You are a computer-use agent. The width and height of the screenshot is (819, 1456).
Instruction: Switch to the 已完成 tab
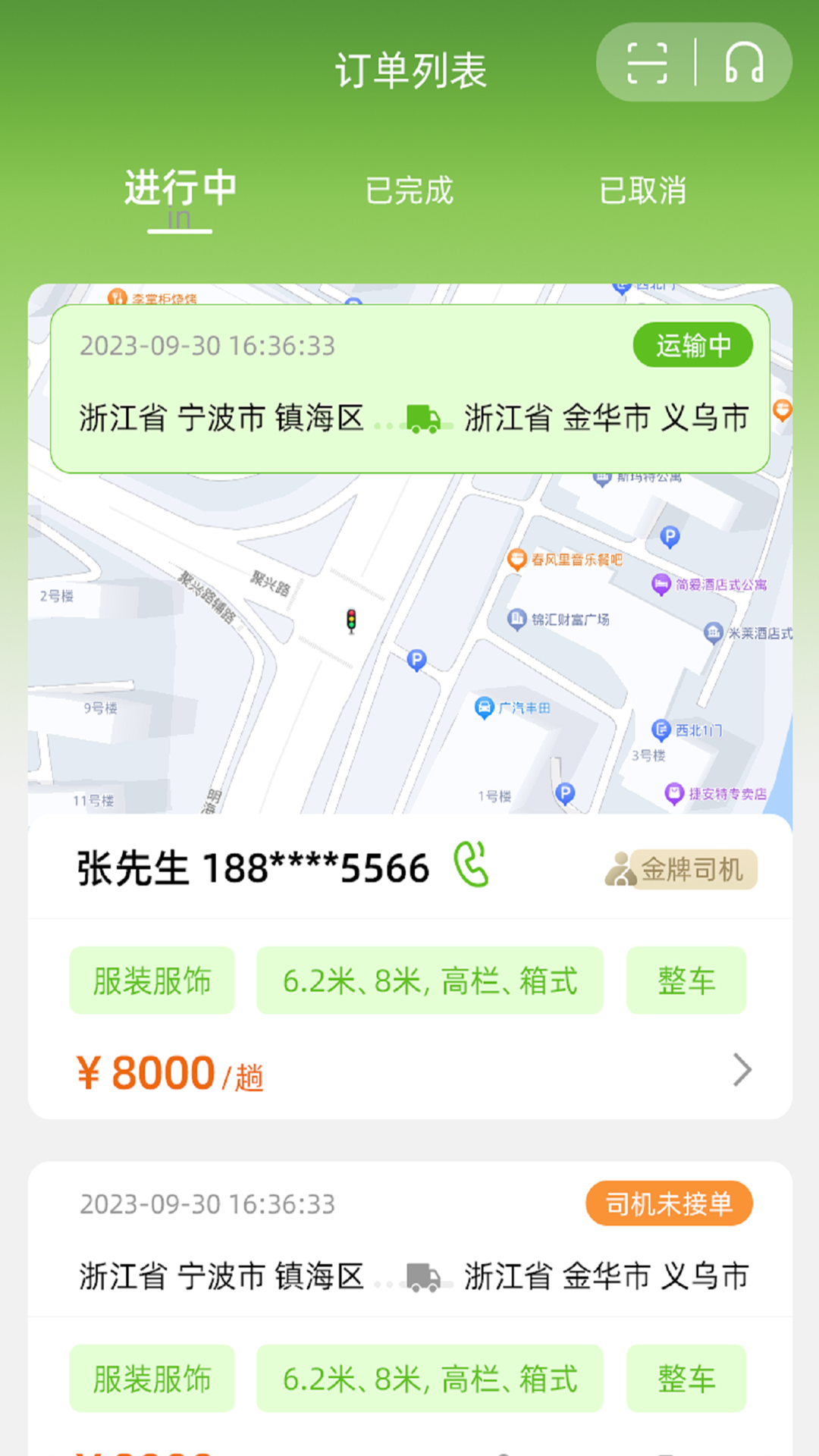413,191
